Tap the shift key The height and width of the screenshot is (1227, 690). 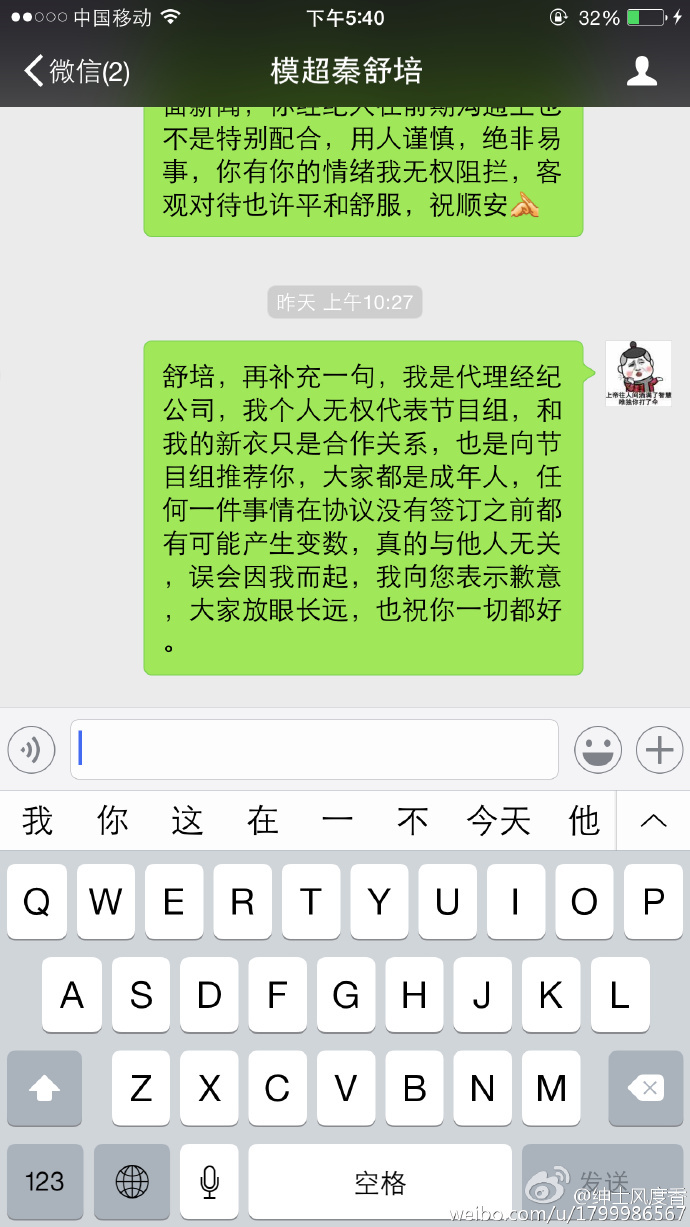click(x=44, y=1088)
